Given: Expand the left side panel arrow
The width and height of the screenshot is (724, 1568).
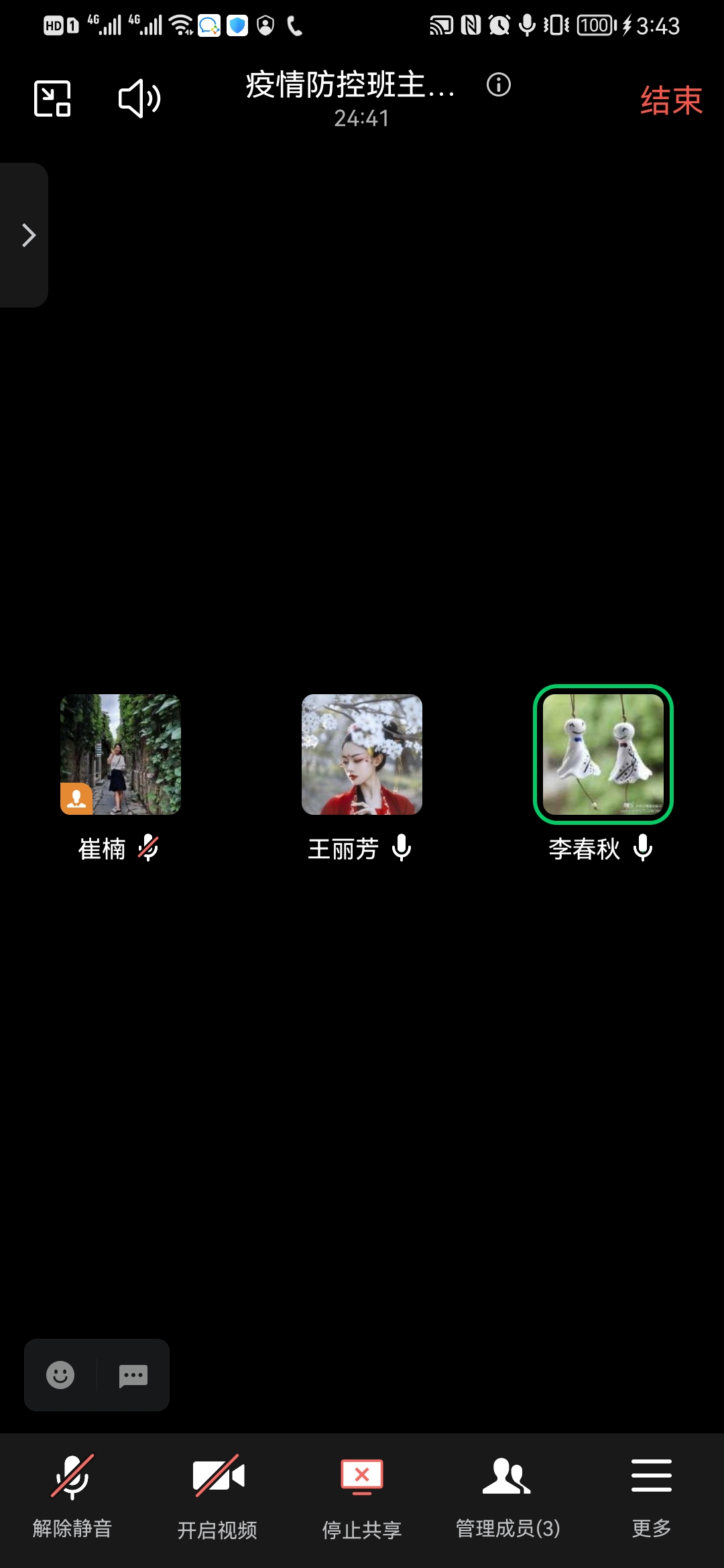Looking at the screenshot, I should [27, 235].
